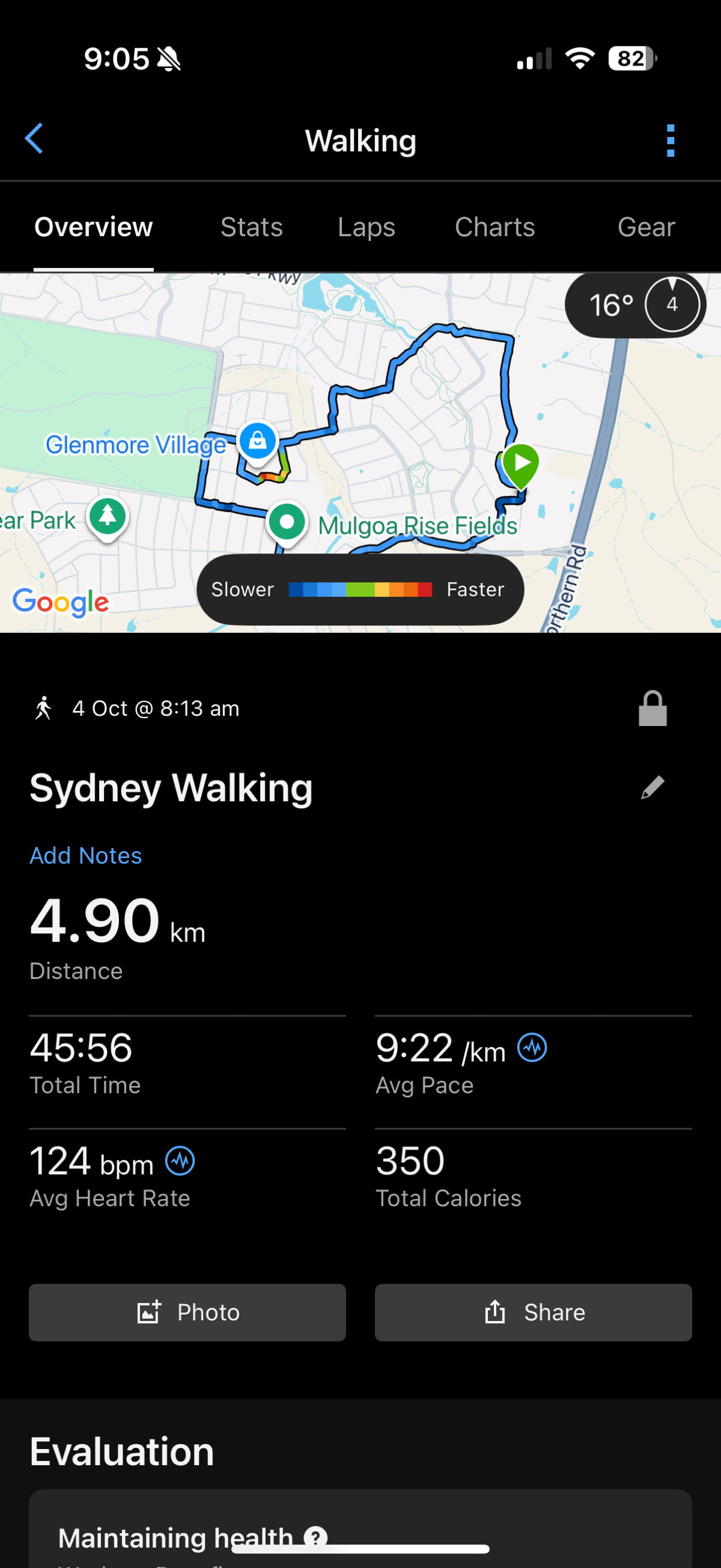Change activity privacy via lock icon
721x1568 pixels.
(x=653, y=709)
